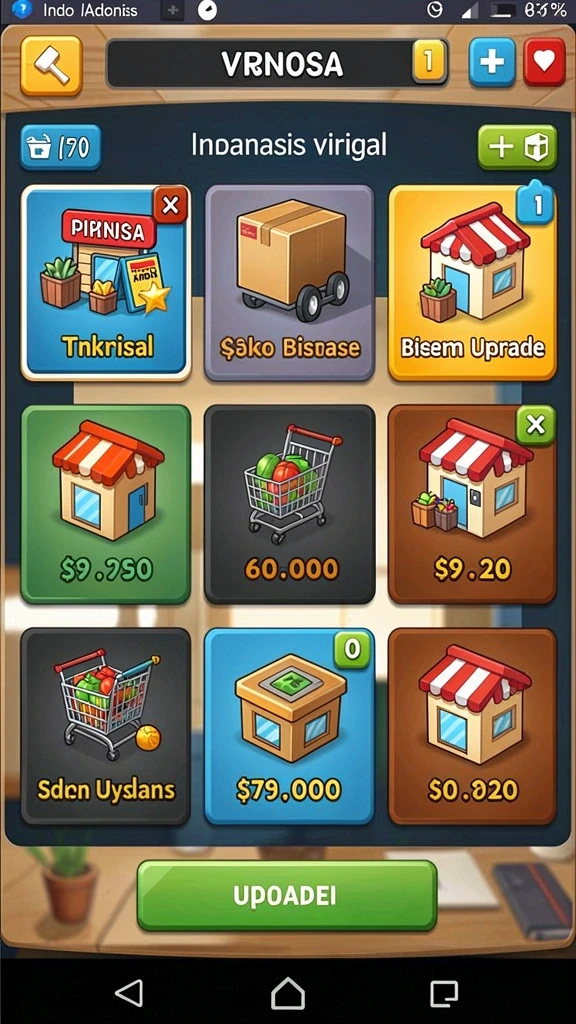Select the box card priced $79,000
This screenshot has height=1024, width=576.
tap(289, 727)
